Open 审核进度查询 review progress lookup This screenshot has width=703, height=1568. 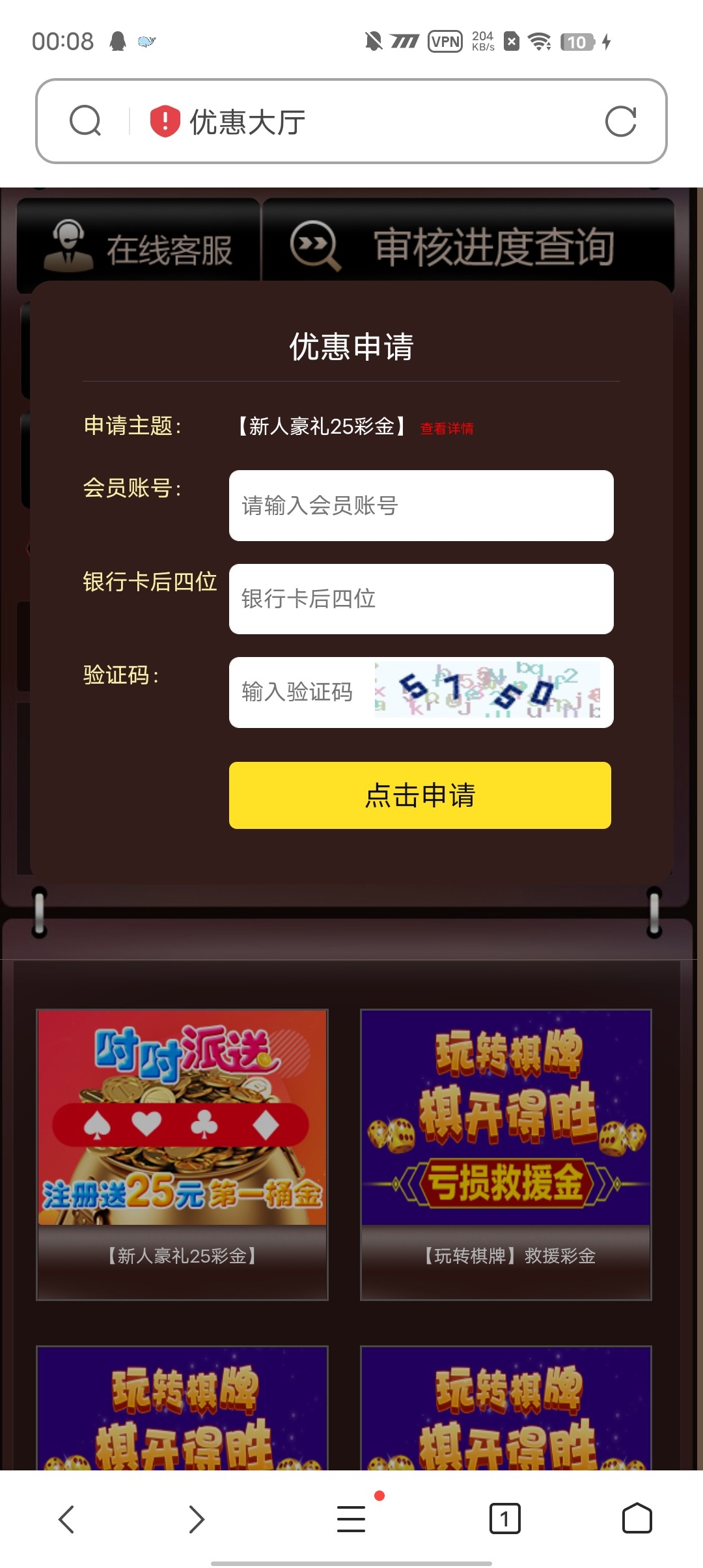(467, 247)
